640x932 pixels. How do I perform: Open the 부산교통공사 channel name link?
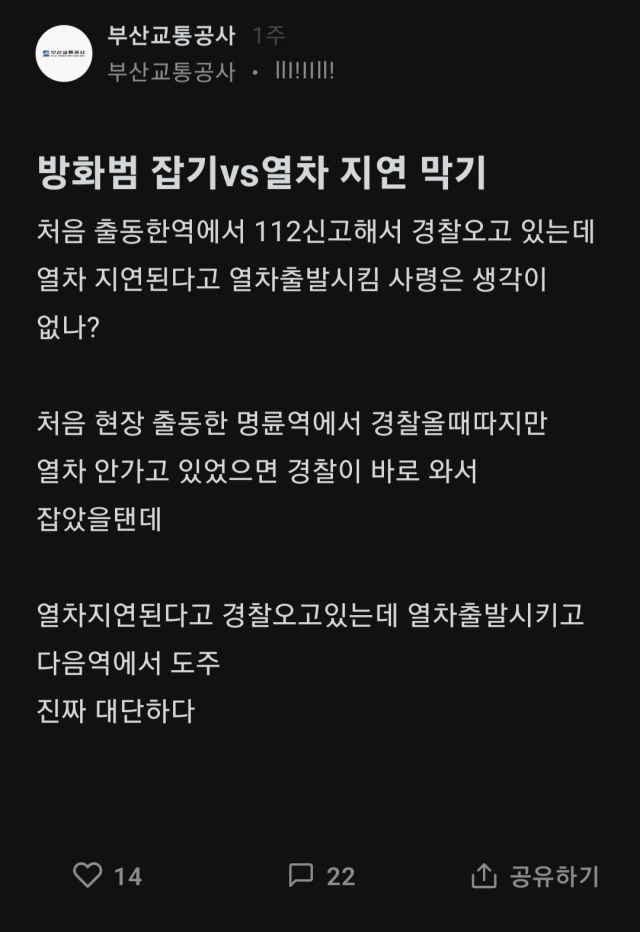(171, 37)
